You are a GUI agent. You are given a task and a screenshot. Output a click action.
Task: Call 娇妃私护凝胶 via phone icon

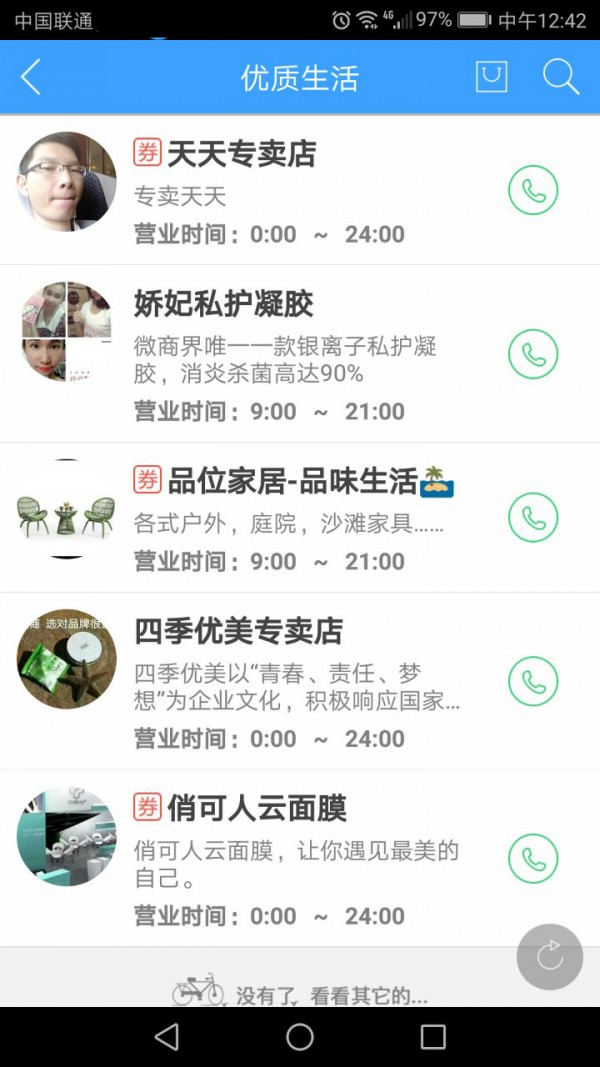[x=533, y=354]
